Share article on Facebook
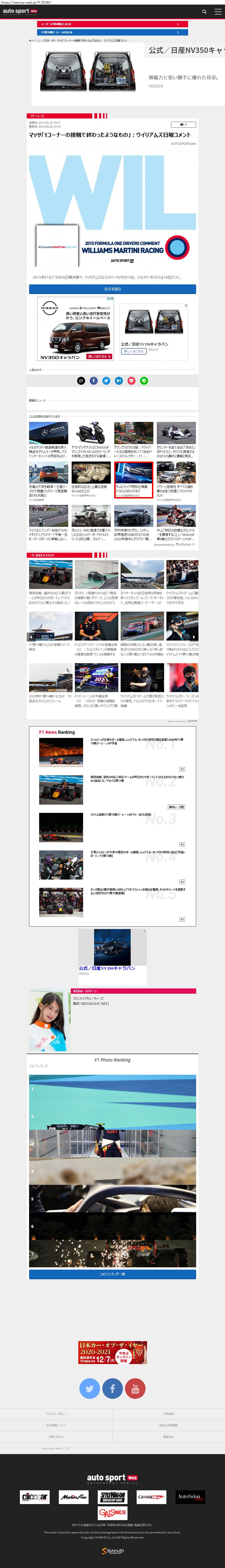 pos(94,380)
